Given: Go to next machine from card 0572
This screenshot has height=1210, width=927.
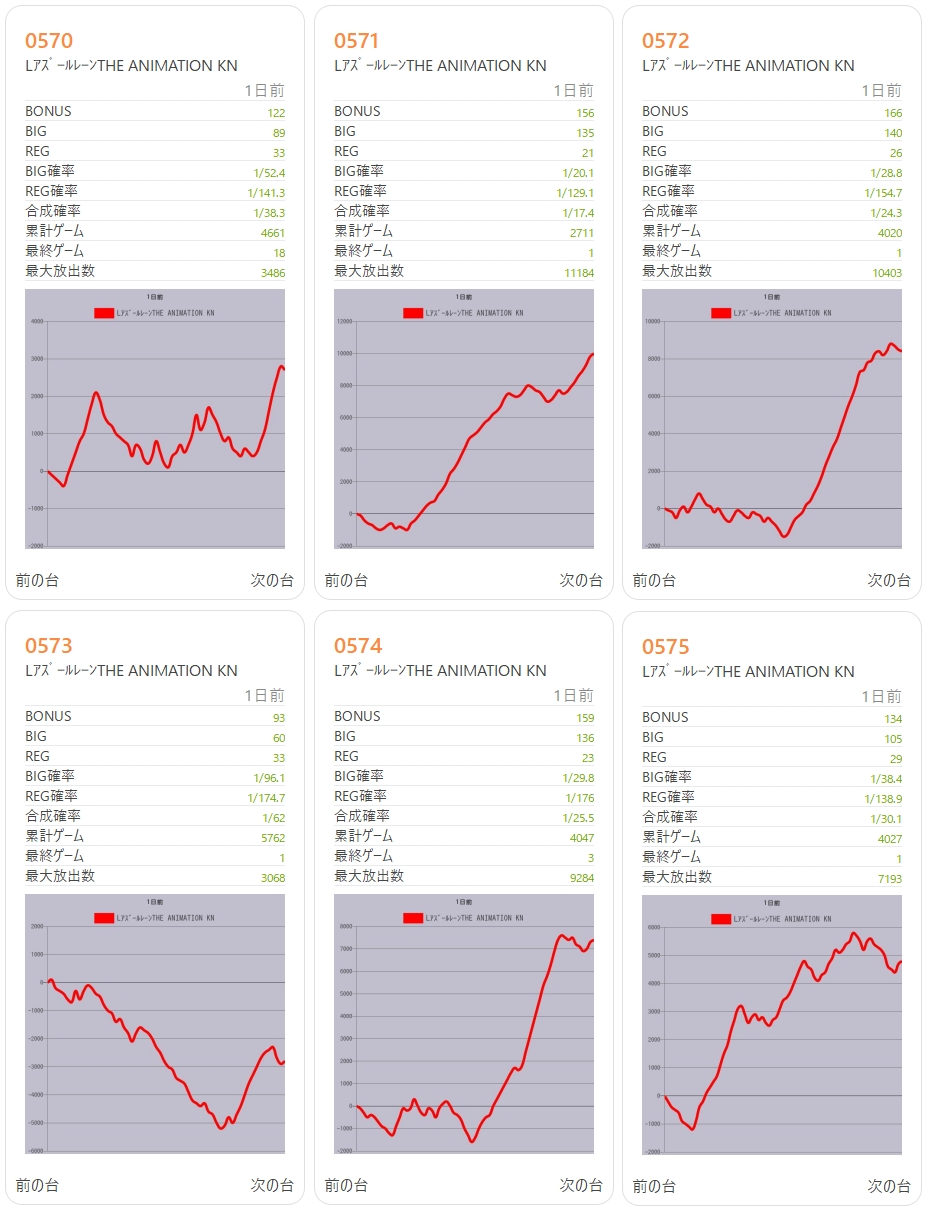Looking at the screenshot, I should click(x=888, y=580).
